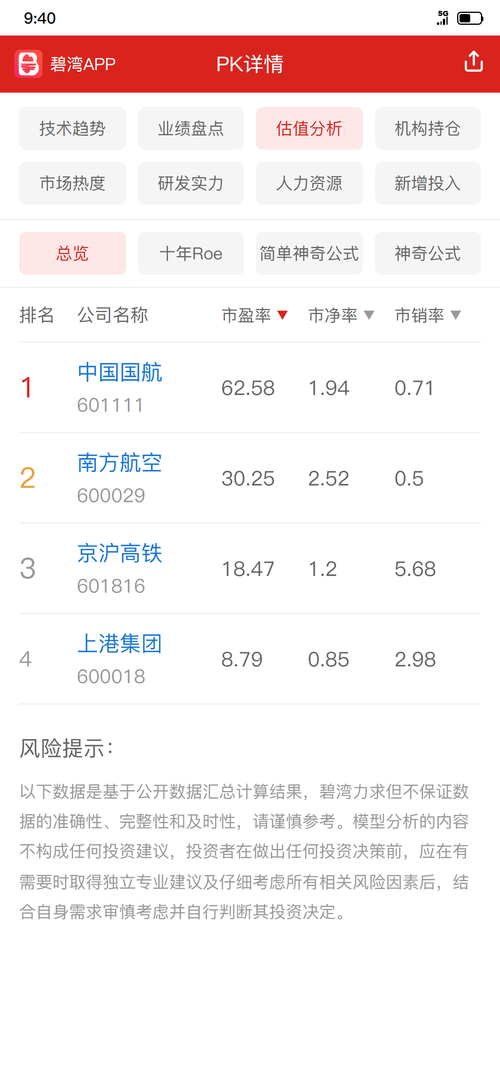Image resolution: width=500 pixels, height=1071 pixels.
Task: View the 十年Roe sub-tab
Action: click(191, 253)
